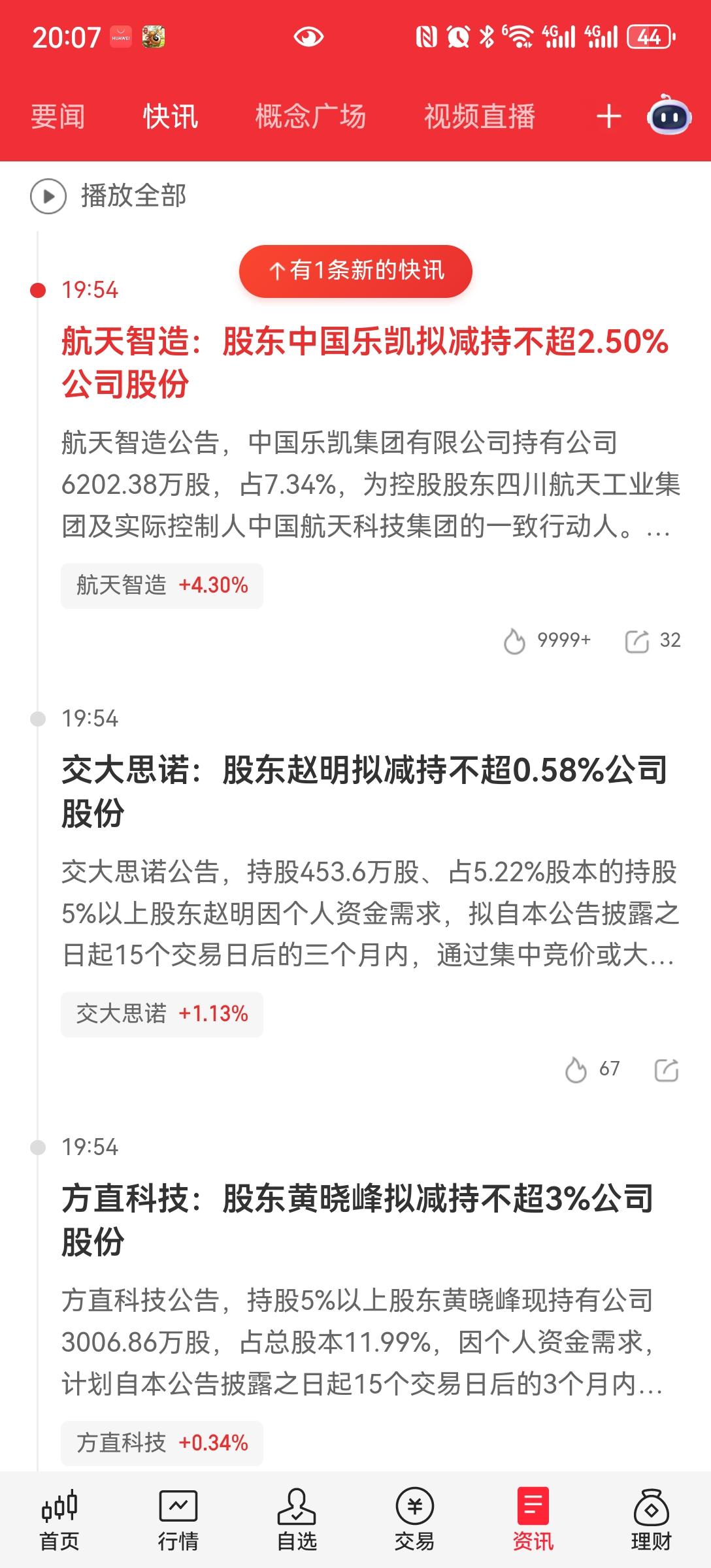Tap the share icon on 航天智造 news
This screenshot has height=1568, width=711.
click(x=637, y=642)
